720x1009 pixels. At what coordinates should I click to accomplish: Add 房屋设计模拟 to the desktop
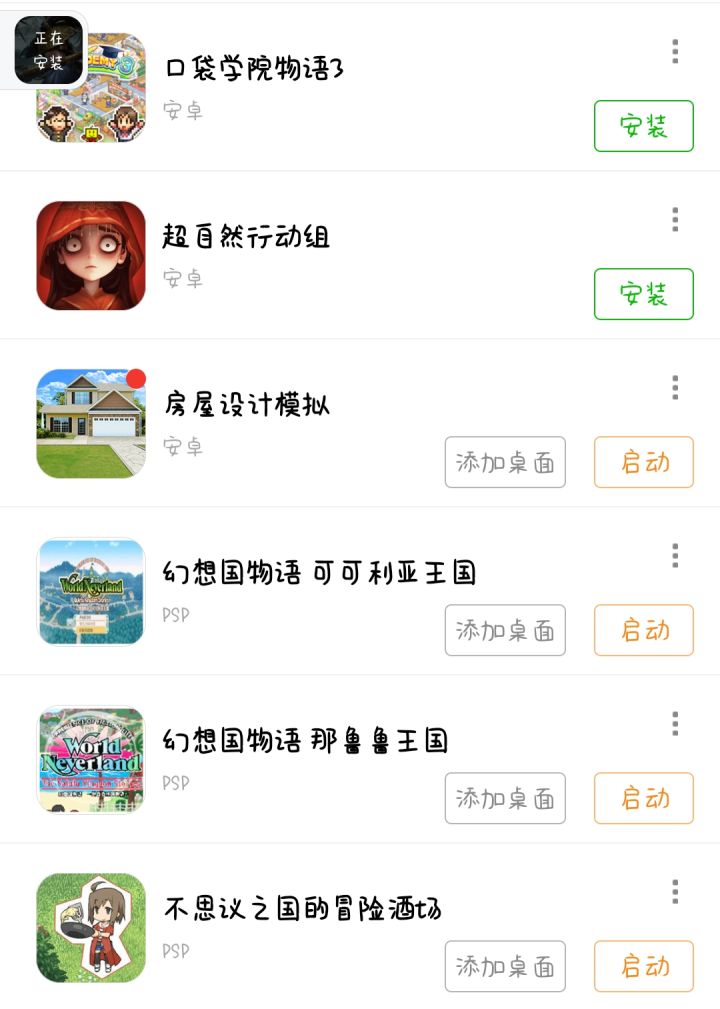(x=505, y=462)
